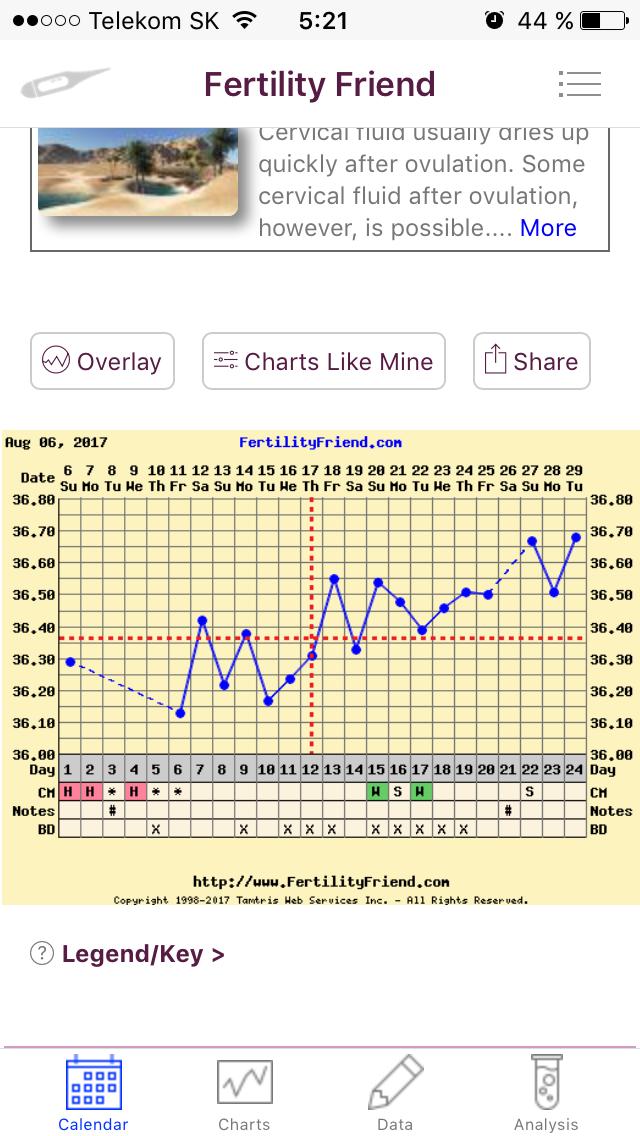Open the Overlay option

(102, 361)
